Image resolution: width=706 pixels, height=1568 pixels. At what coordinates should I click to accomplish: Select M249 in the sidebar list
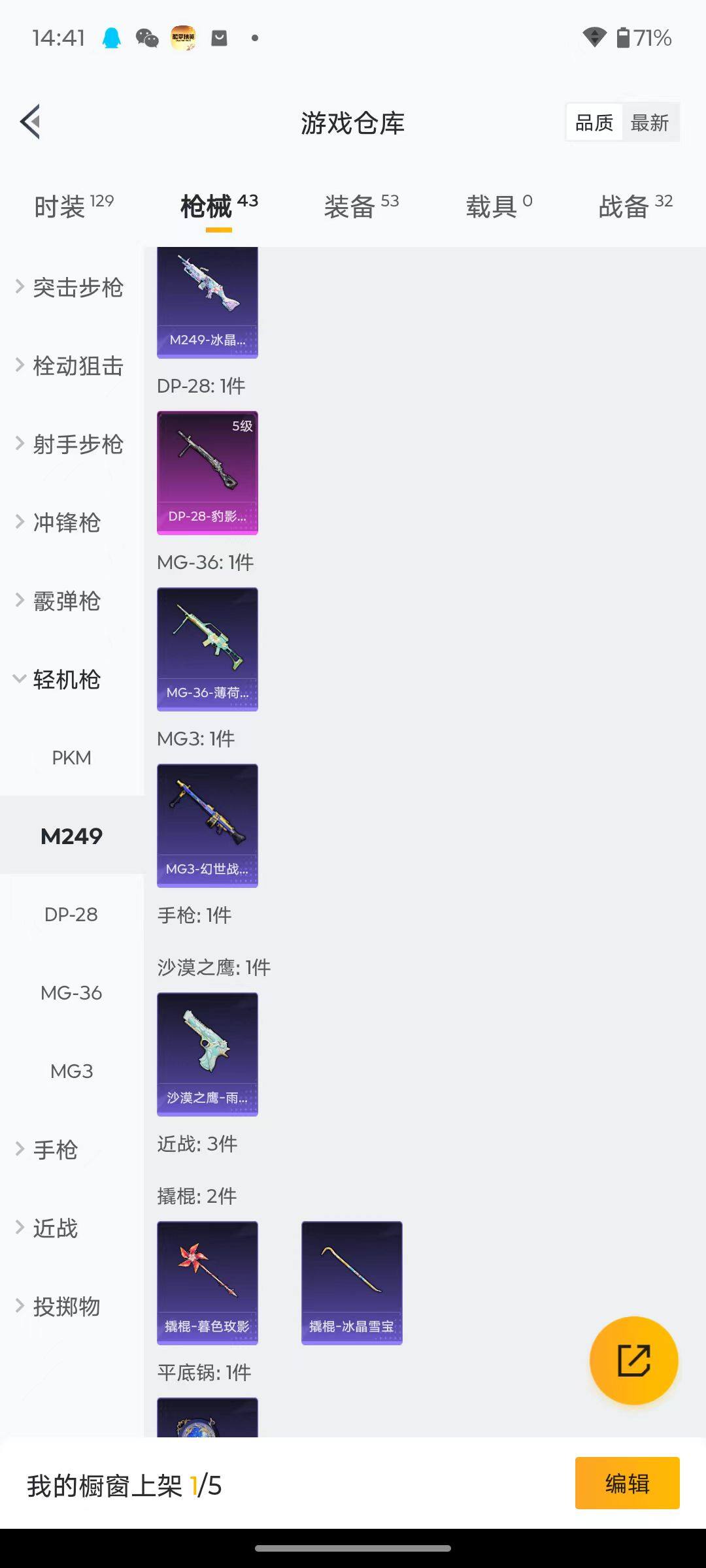pyautogui.click(x=72, y=835)
